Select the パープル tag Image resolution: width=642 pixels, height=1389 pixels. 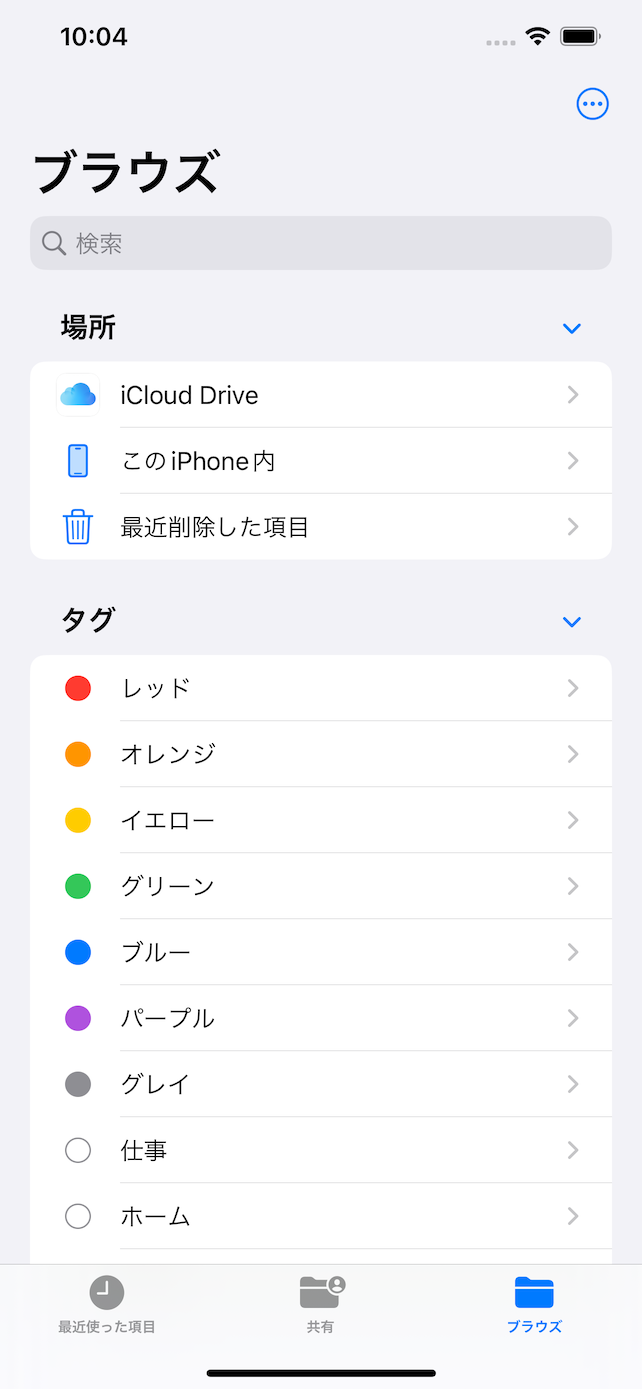pos(320,1018)
